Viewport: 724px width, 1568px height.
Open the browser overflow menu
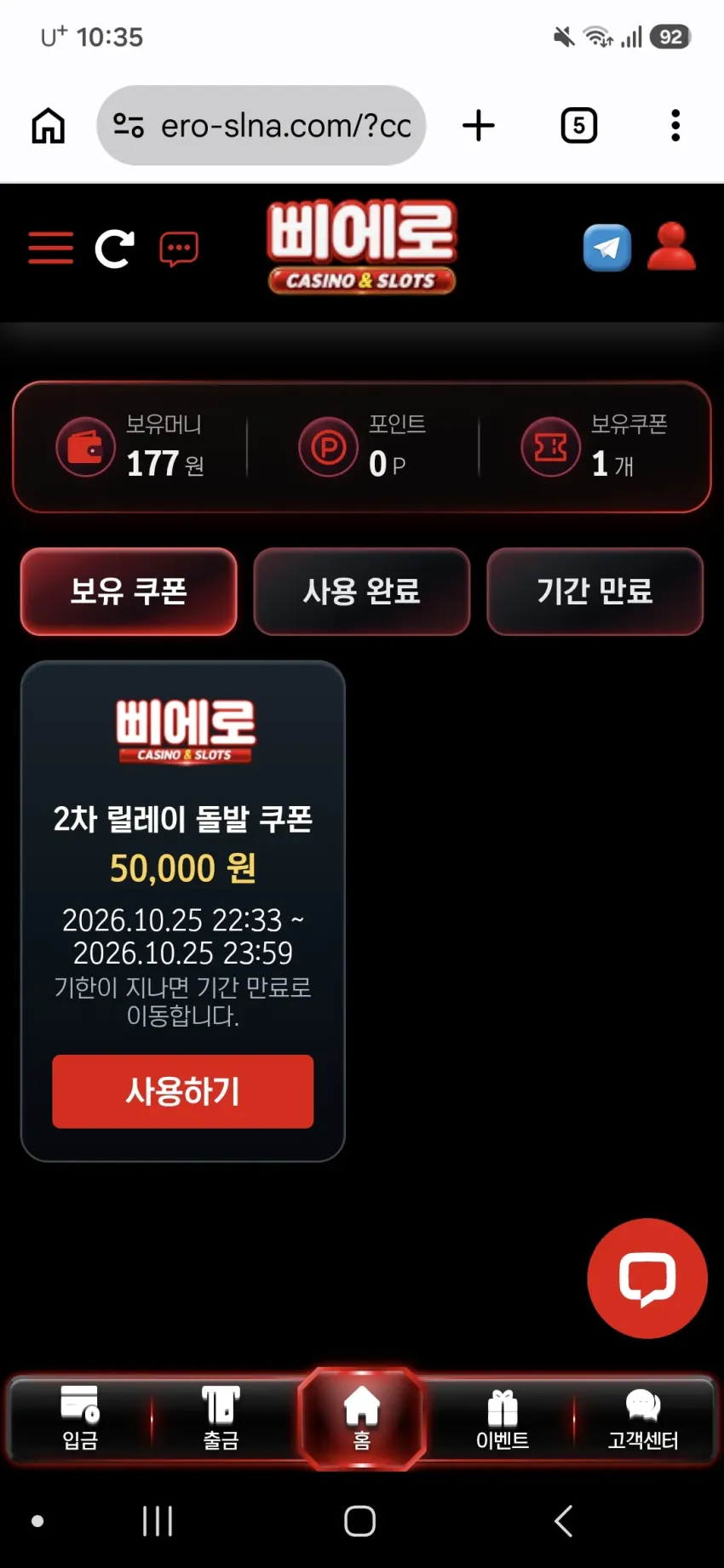point(675,126)
